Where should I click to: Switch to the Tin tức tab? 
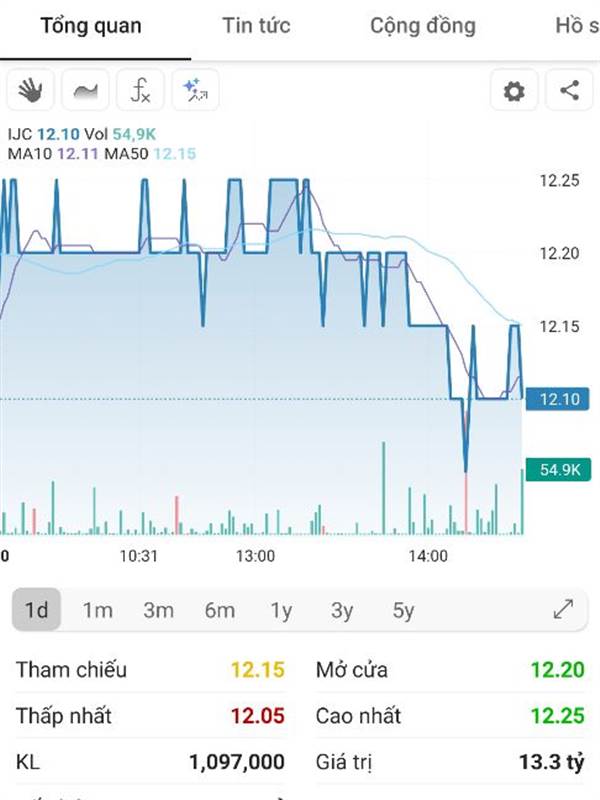(256, 26)
